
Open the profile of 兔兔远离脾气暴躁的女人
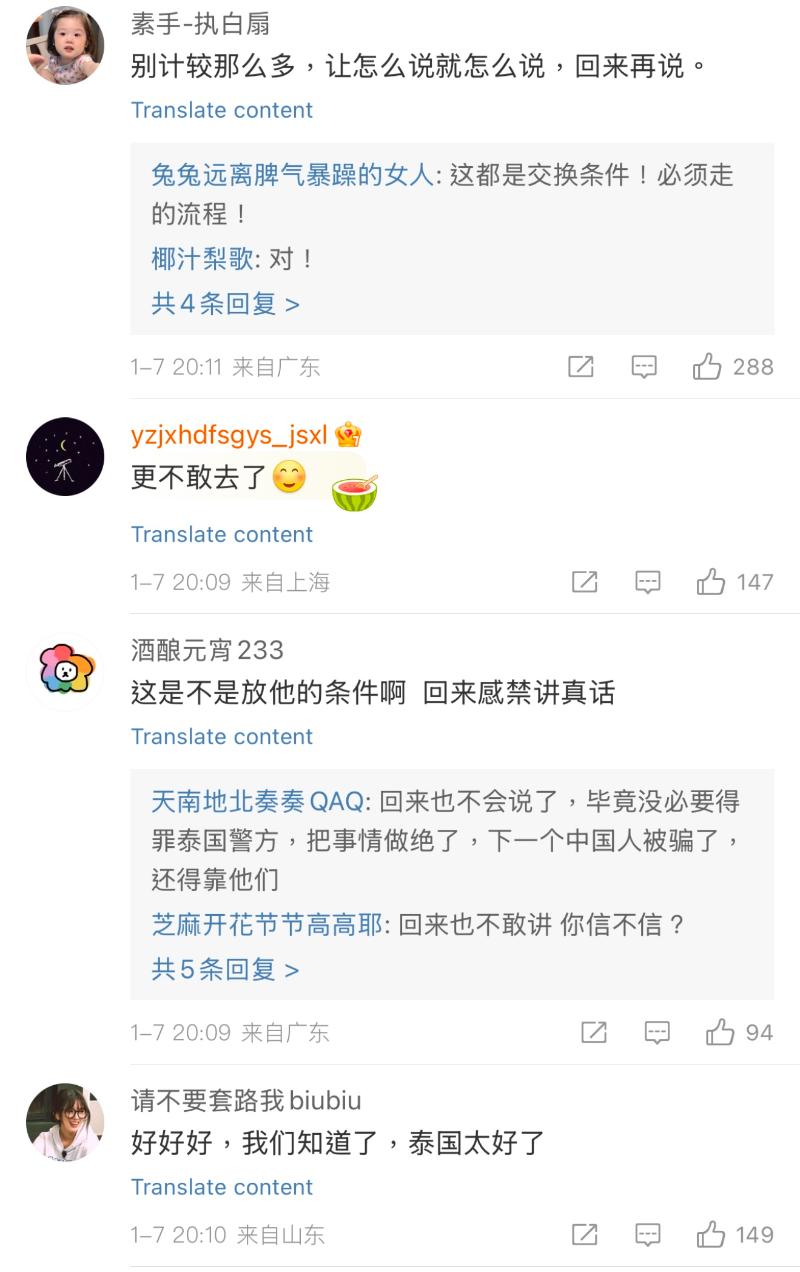(292, 175)
